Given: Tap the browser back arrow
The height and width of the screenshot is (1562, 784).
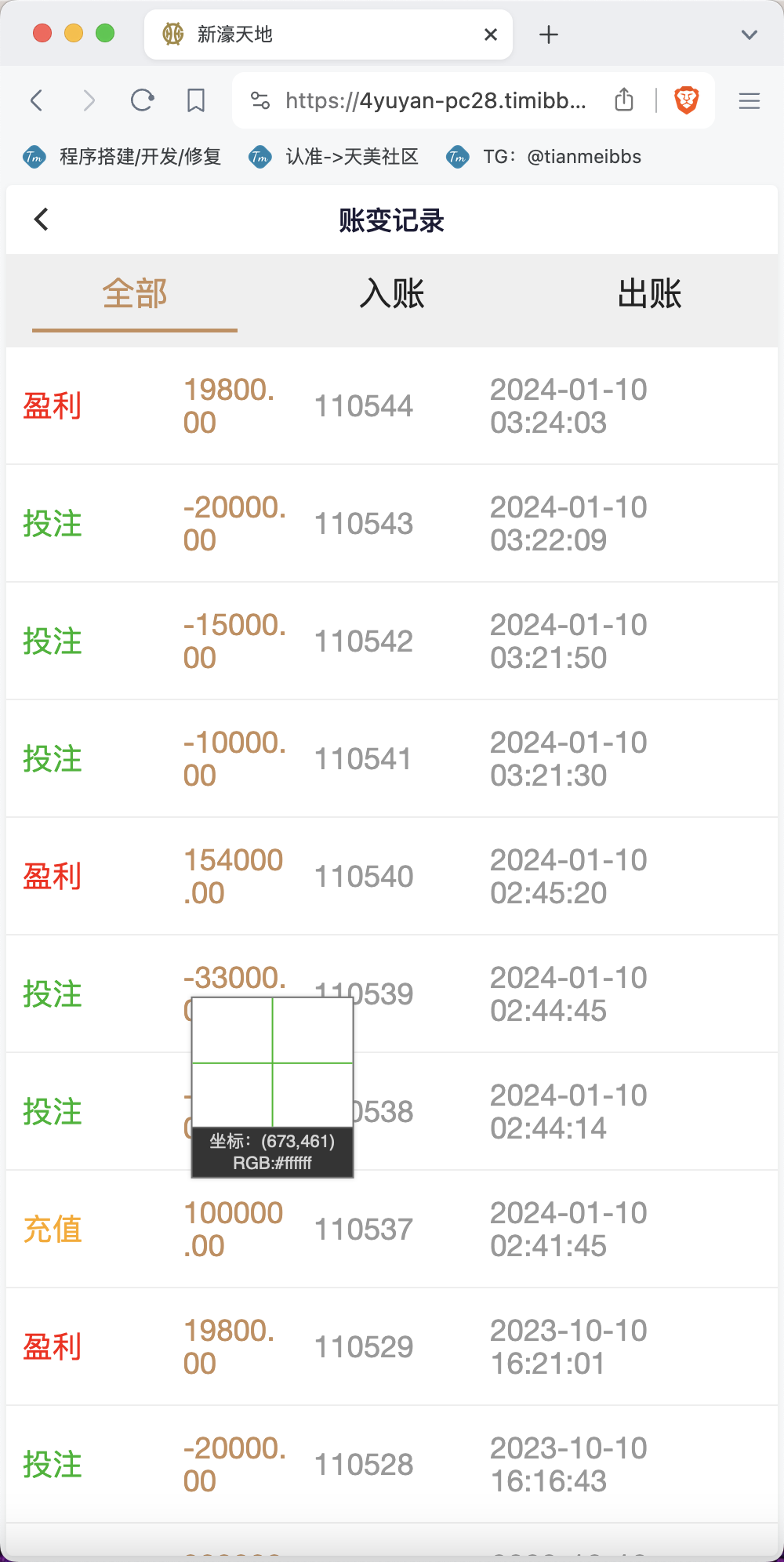Looking at the screenshot, I should click(36, 100).
